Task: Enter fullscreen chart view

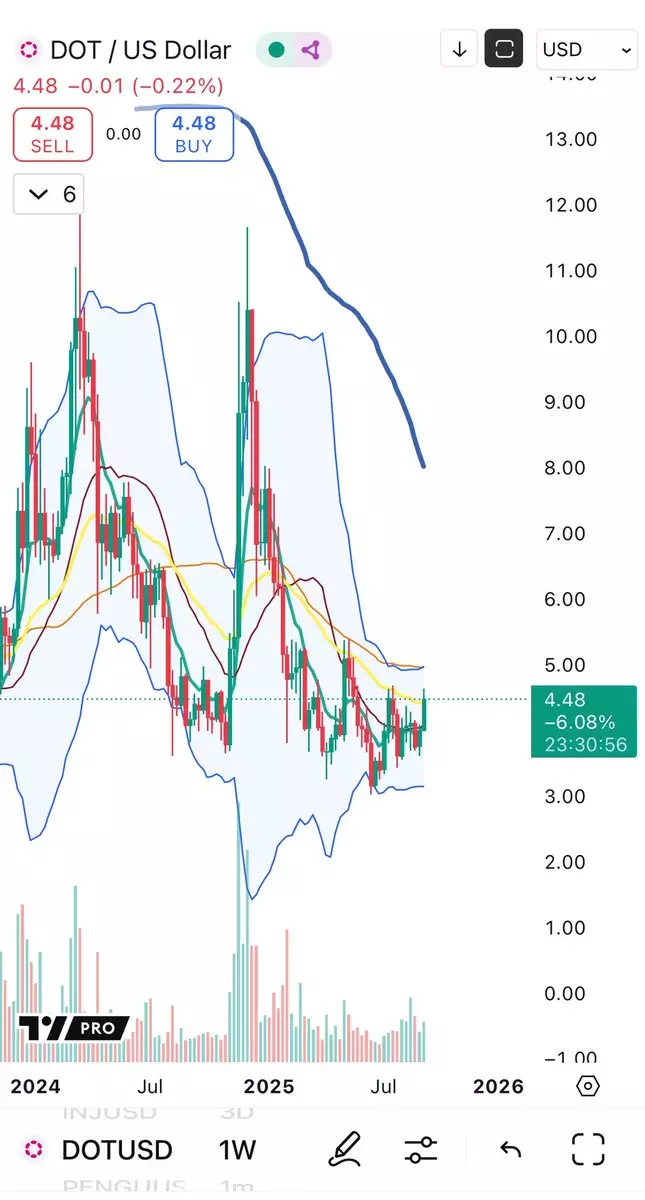Action: click(588, 1149)
